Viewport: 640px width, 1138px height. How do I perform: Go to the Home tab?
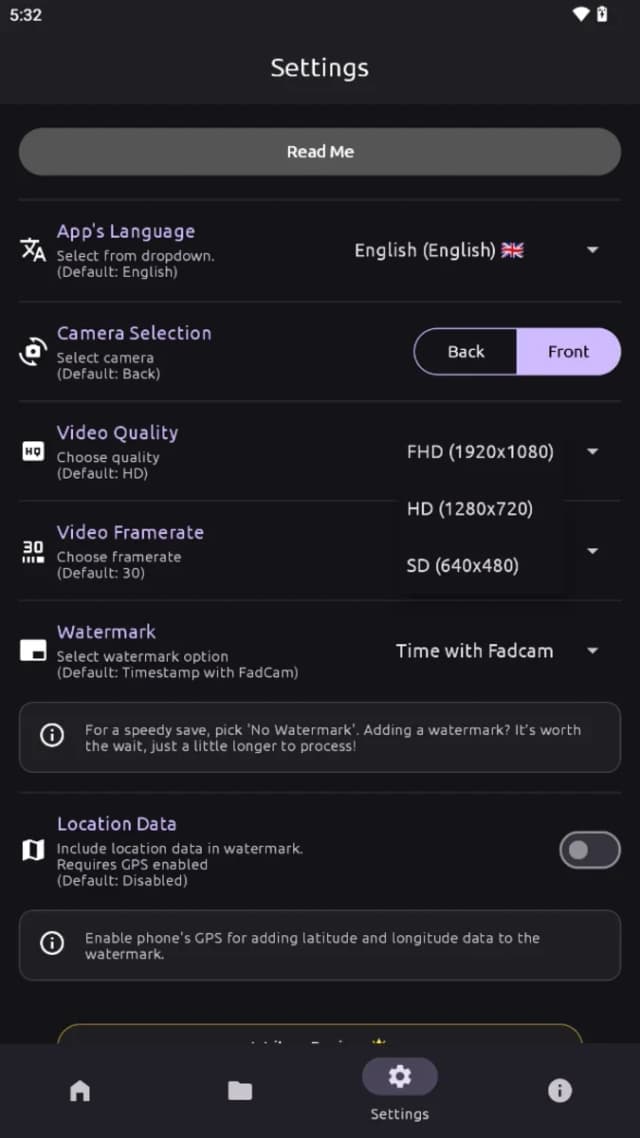click(x=80, y=1090)
